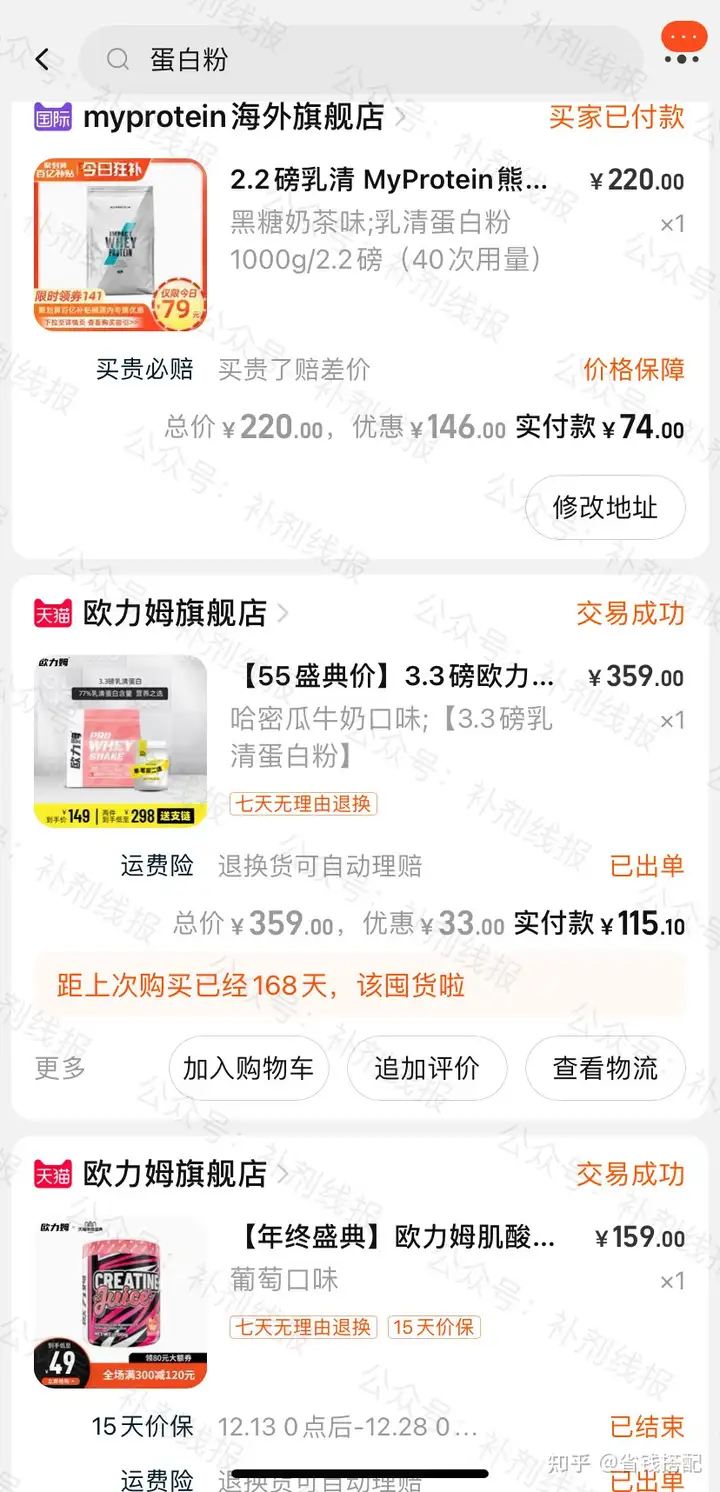Open myprotein海外旗舰店 store page
This screenshot has width=720, height=1492.
(233, 117)
